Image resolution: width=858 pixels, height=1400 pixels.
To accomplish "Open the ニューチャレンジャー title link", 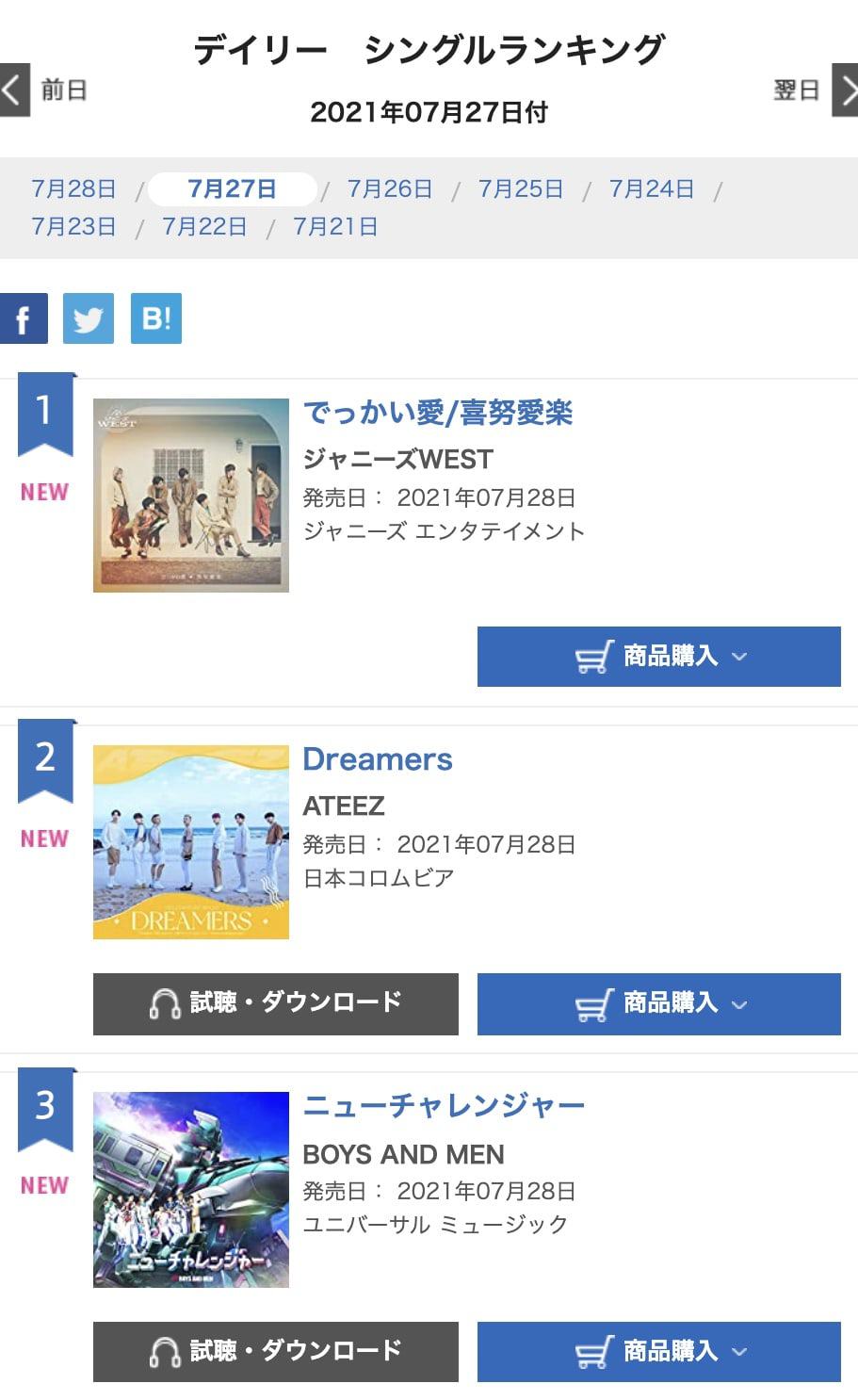I will point(443,1105).
